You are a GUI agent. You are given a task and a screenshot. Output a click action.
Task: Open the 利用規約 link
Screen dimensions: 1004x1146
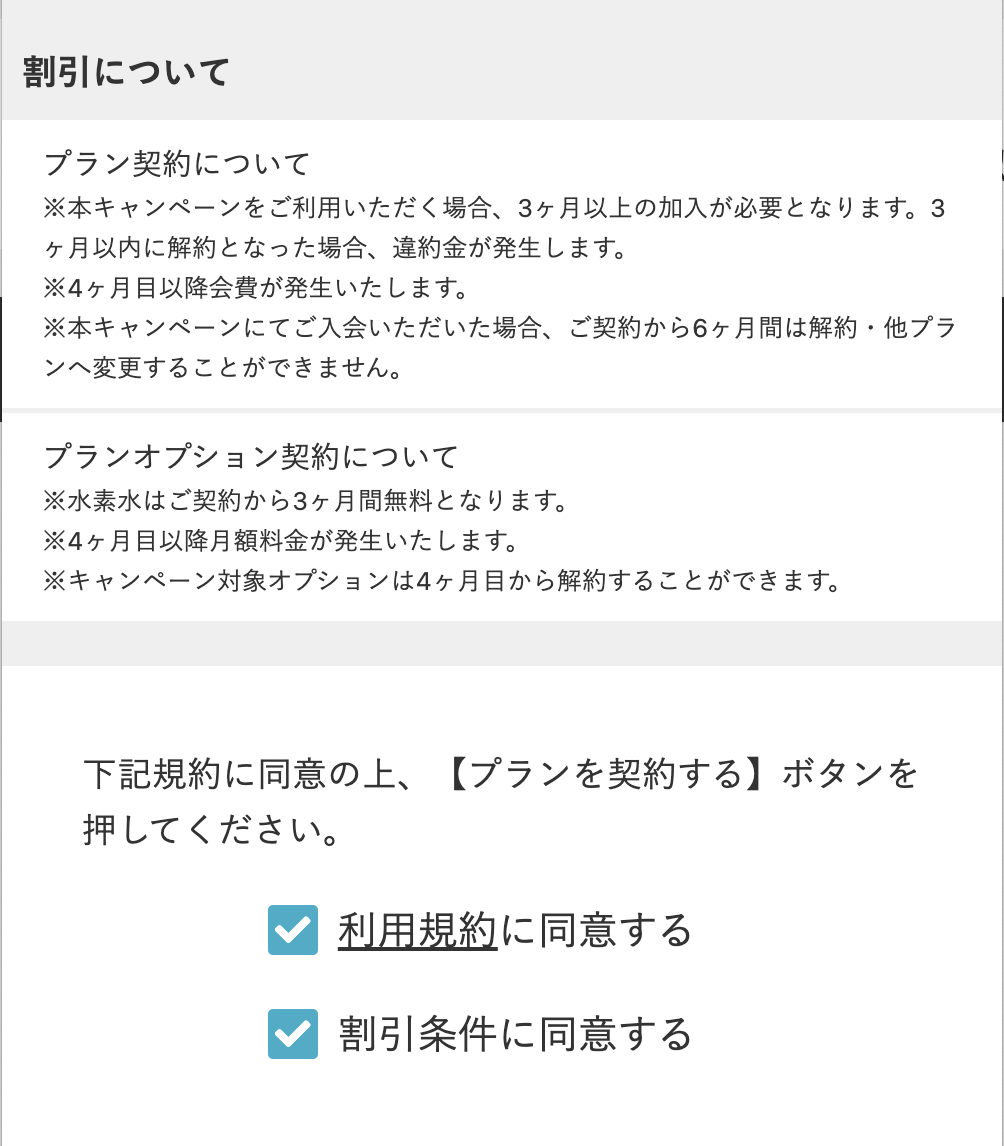click(417, 931)
